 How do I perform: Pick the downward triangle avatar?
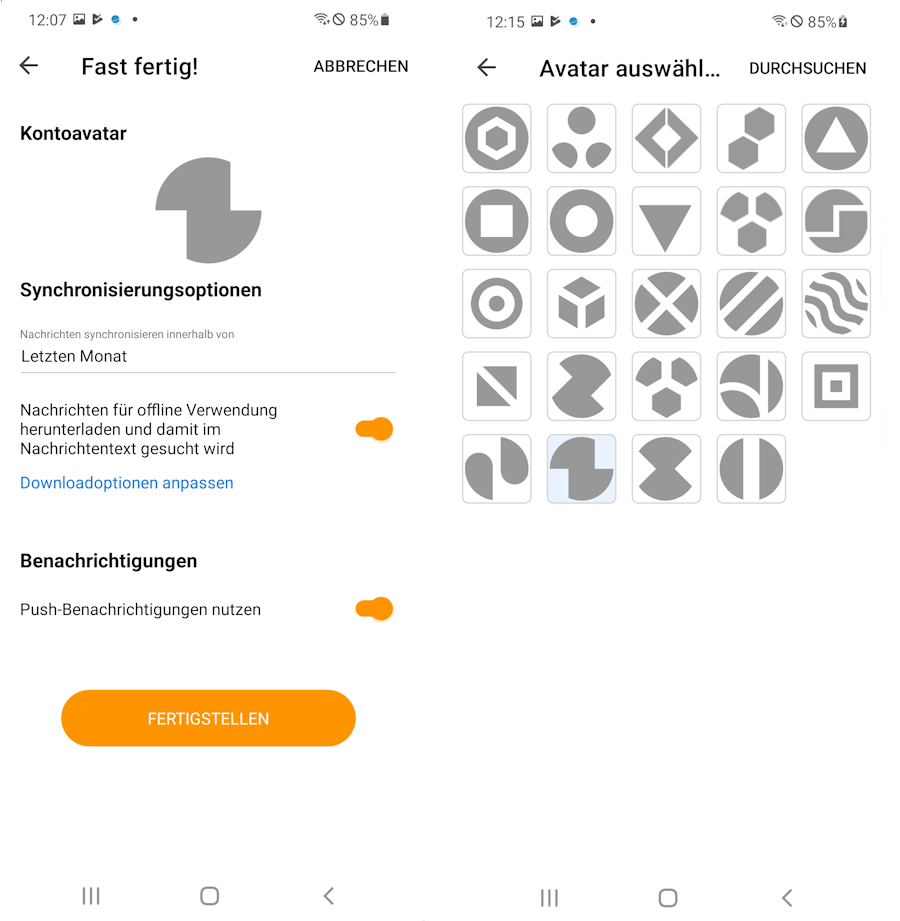[x=665, y=222]
